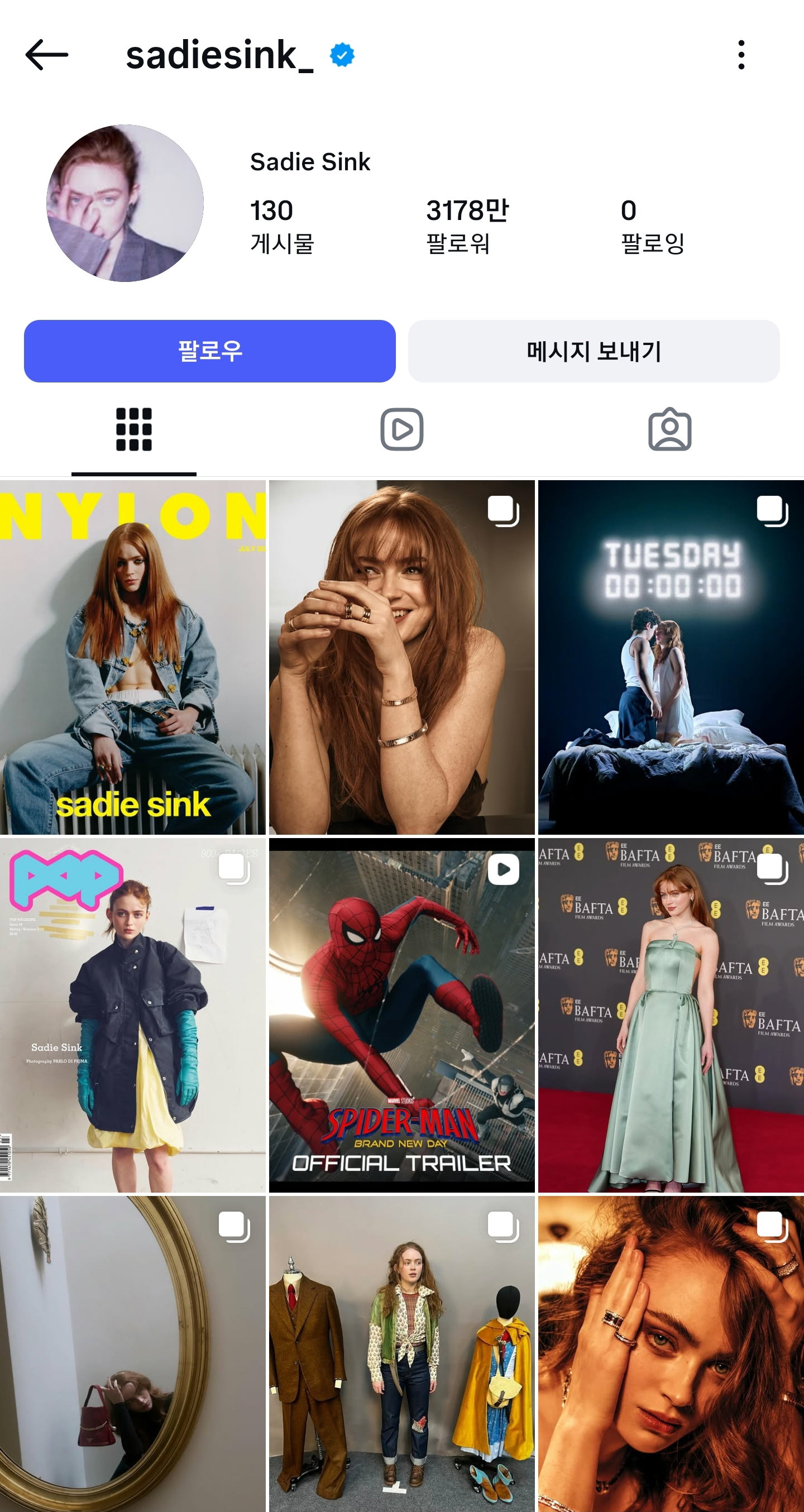Switch to the tagged photos tab
The width and height of the screenshot is (804, 1512).
(669, 430)
